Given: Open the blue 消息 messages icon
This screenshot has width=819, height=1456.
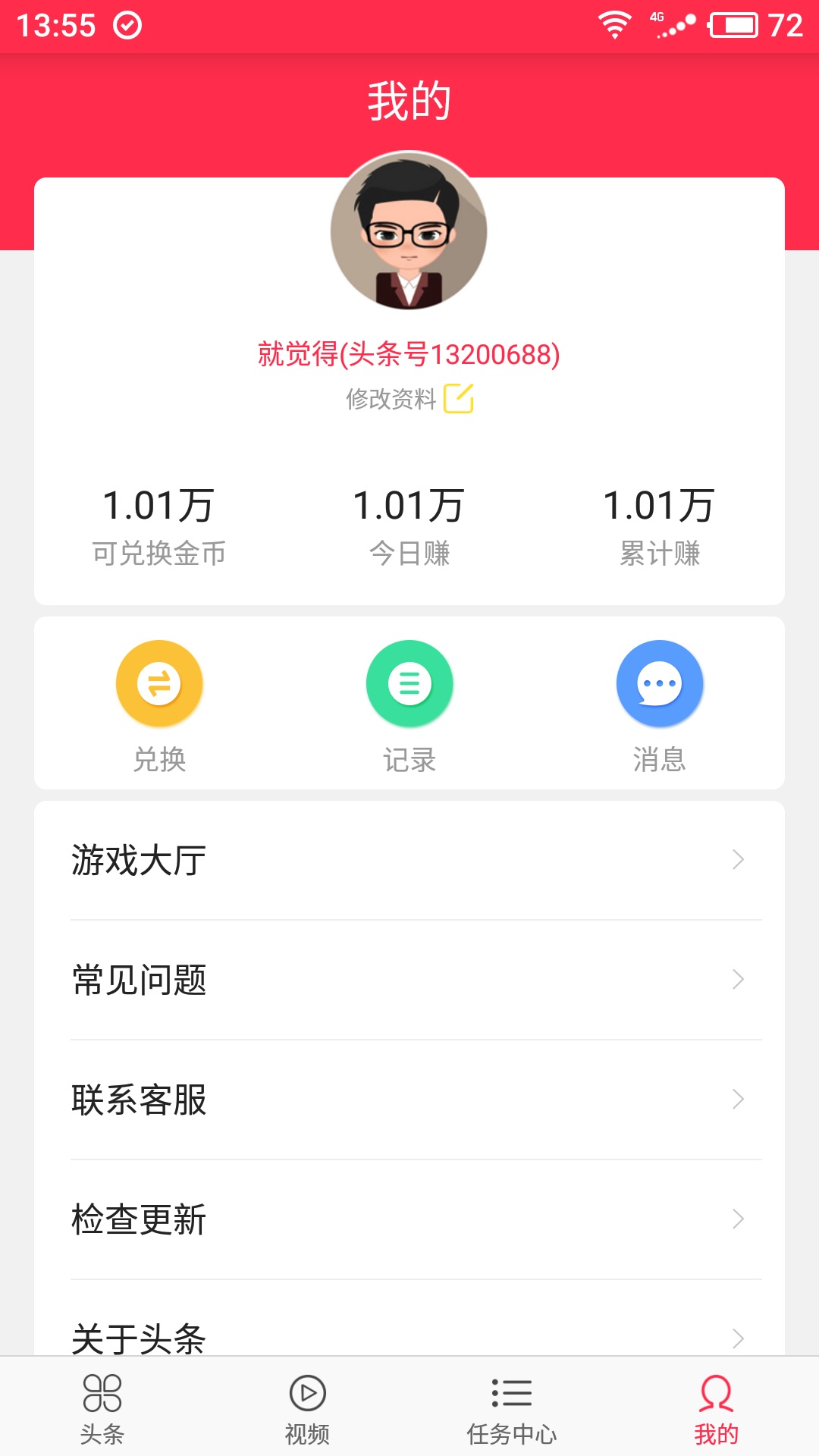Looking at the screenshot, I should [660, 682].
